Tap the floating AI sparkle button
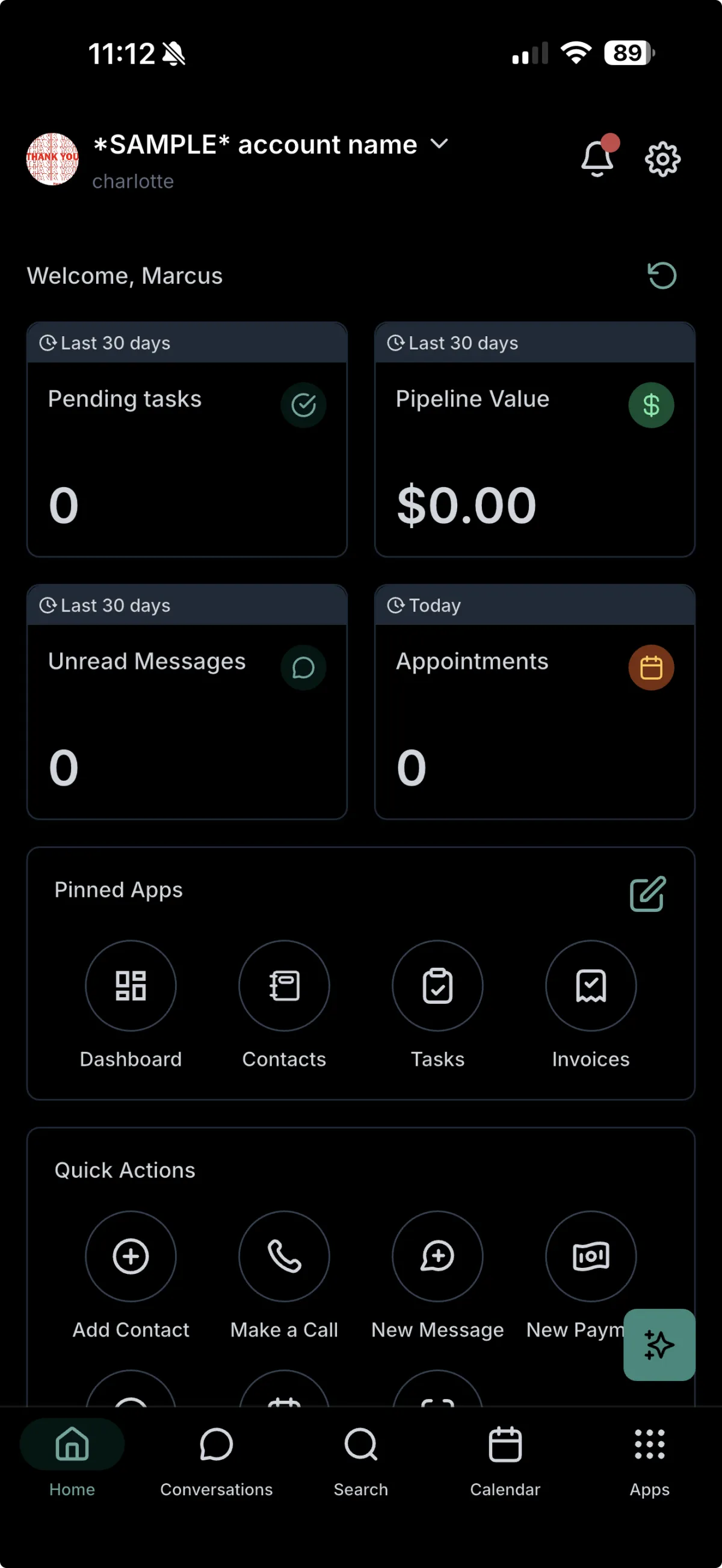This screenshot has height=1568, width=722. coord(659,1345)
